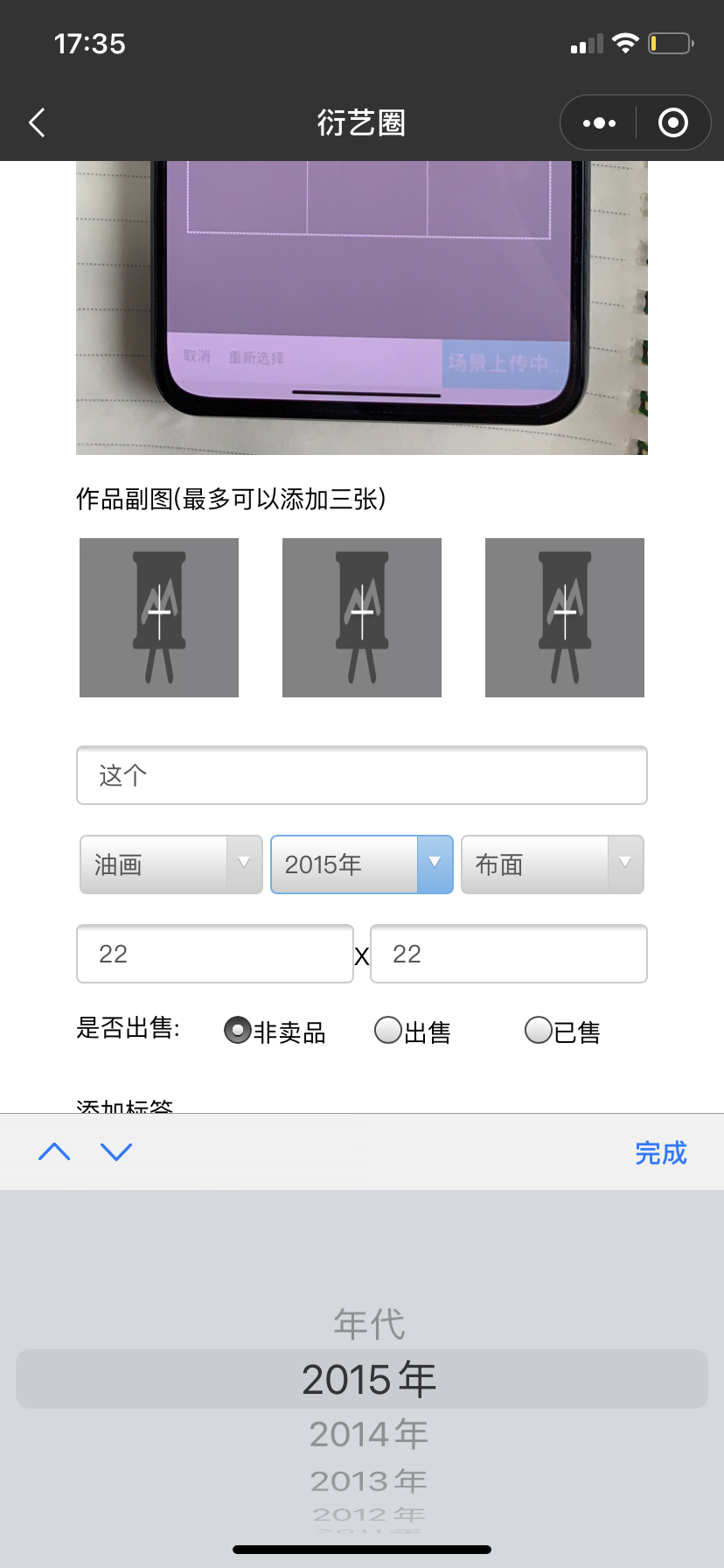
Task: Edit the first size field
Action: pos(215,954)
